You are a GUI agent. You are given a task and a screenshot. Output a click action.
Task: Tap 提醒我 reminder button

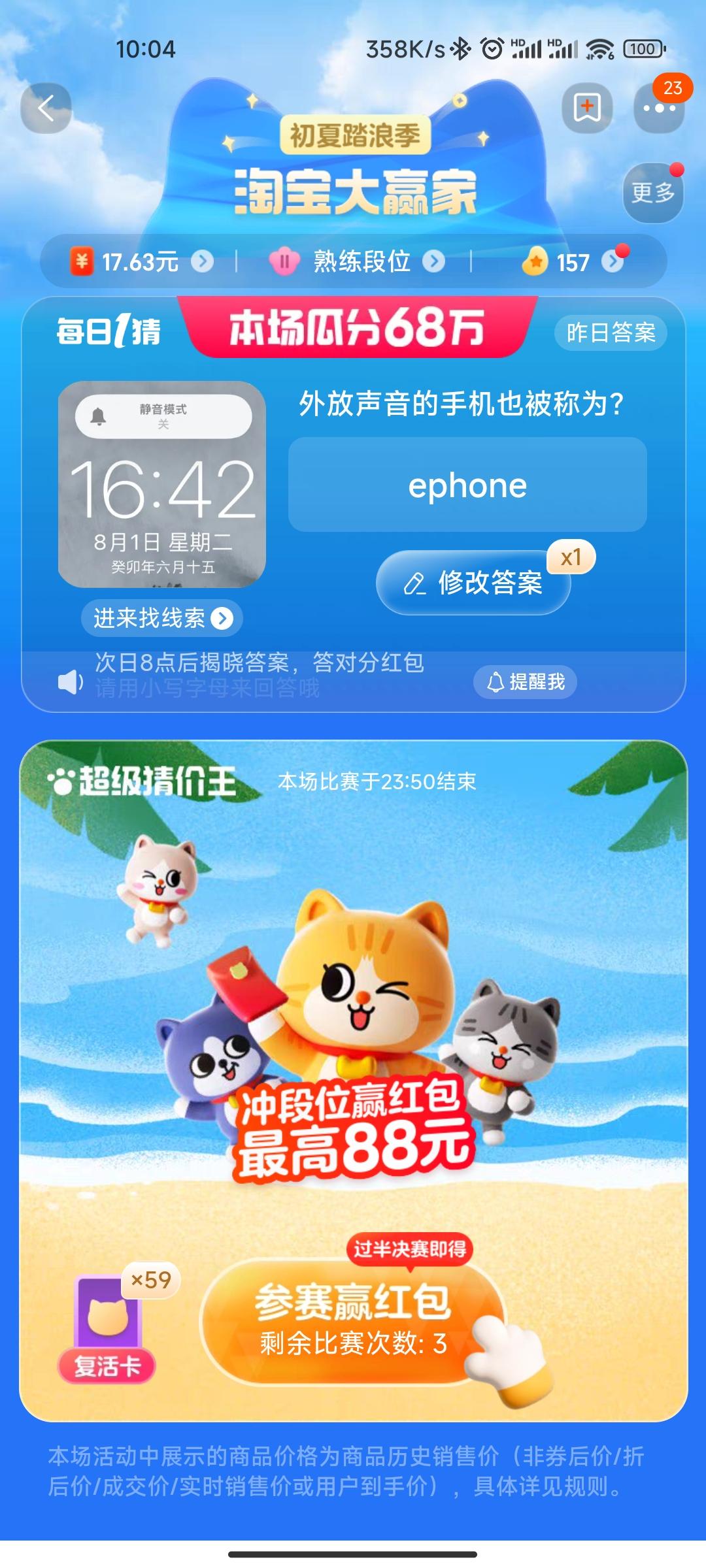[x=525, y=682]
